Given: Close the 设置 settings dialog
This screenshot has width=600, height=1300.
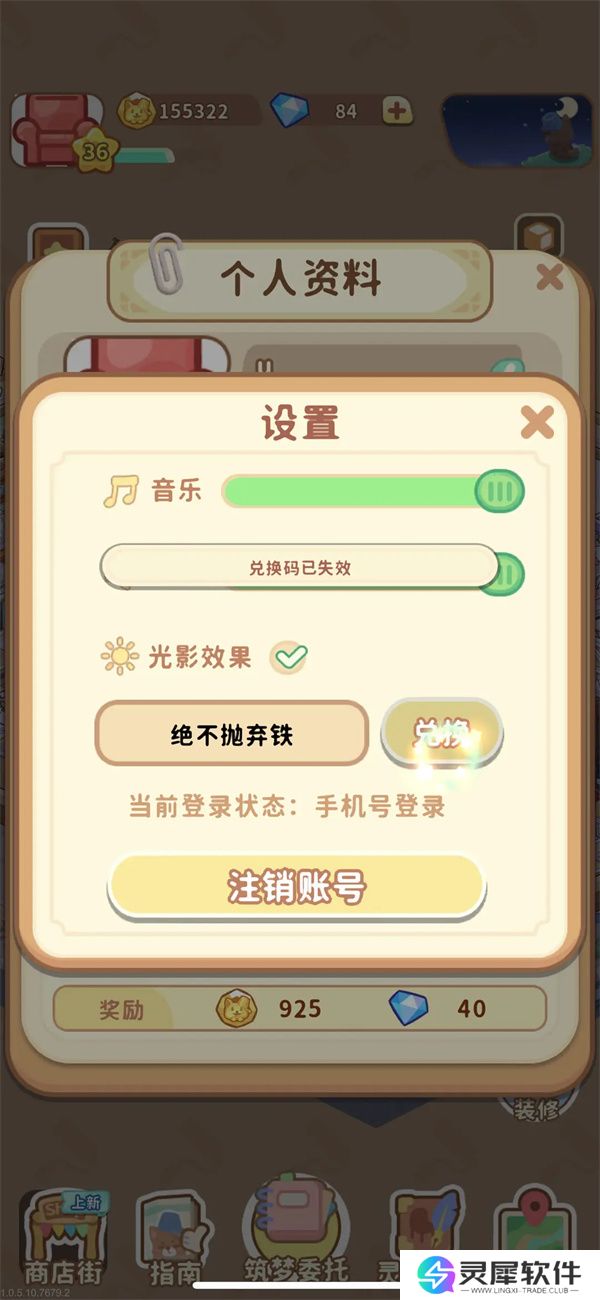Looking at the screenshot, I should 537,423.
